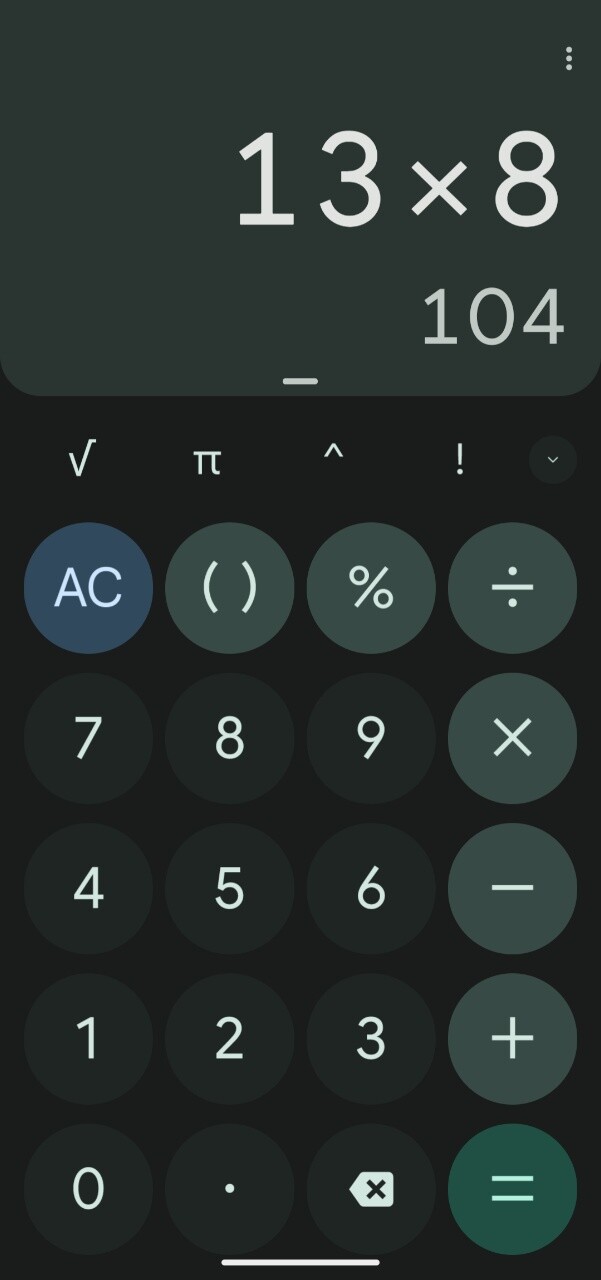The width and height of the screenshot is (601, 1280).
Task: Type the digit 3
Action: (x=371, y=1038)
